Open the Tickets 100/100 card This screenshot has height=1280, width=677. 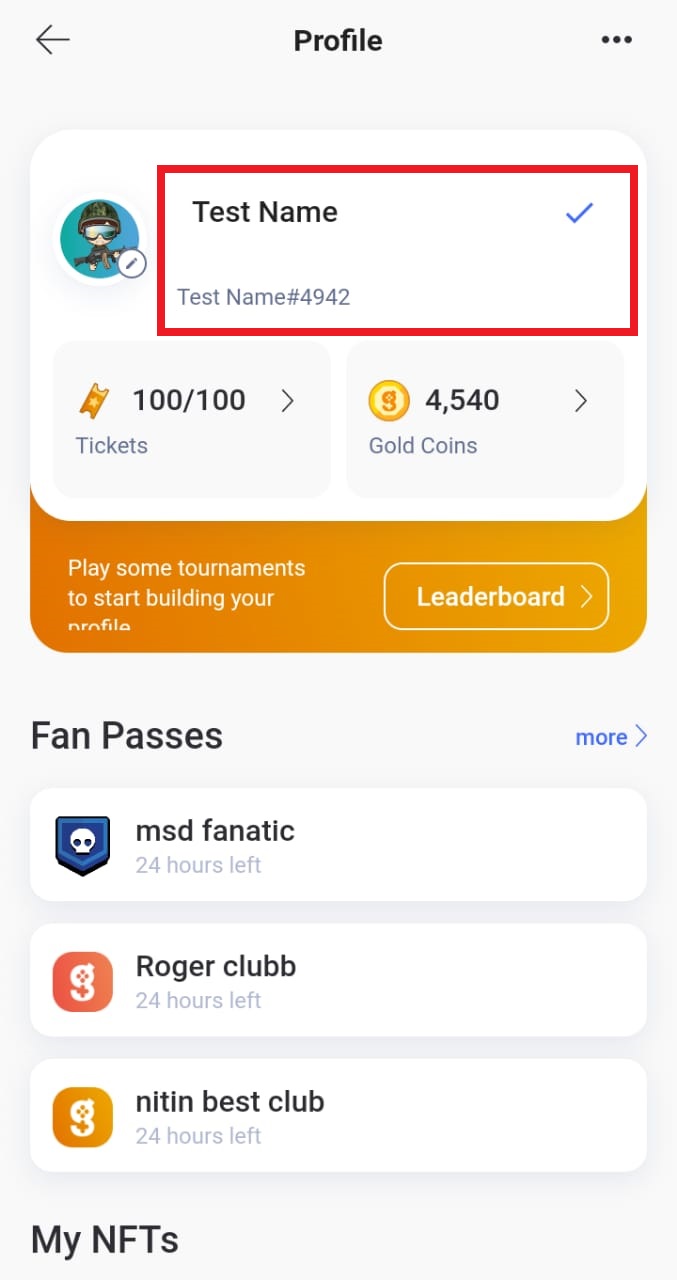(192, 420)
